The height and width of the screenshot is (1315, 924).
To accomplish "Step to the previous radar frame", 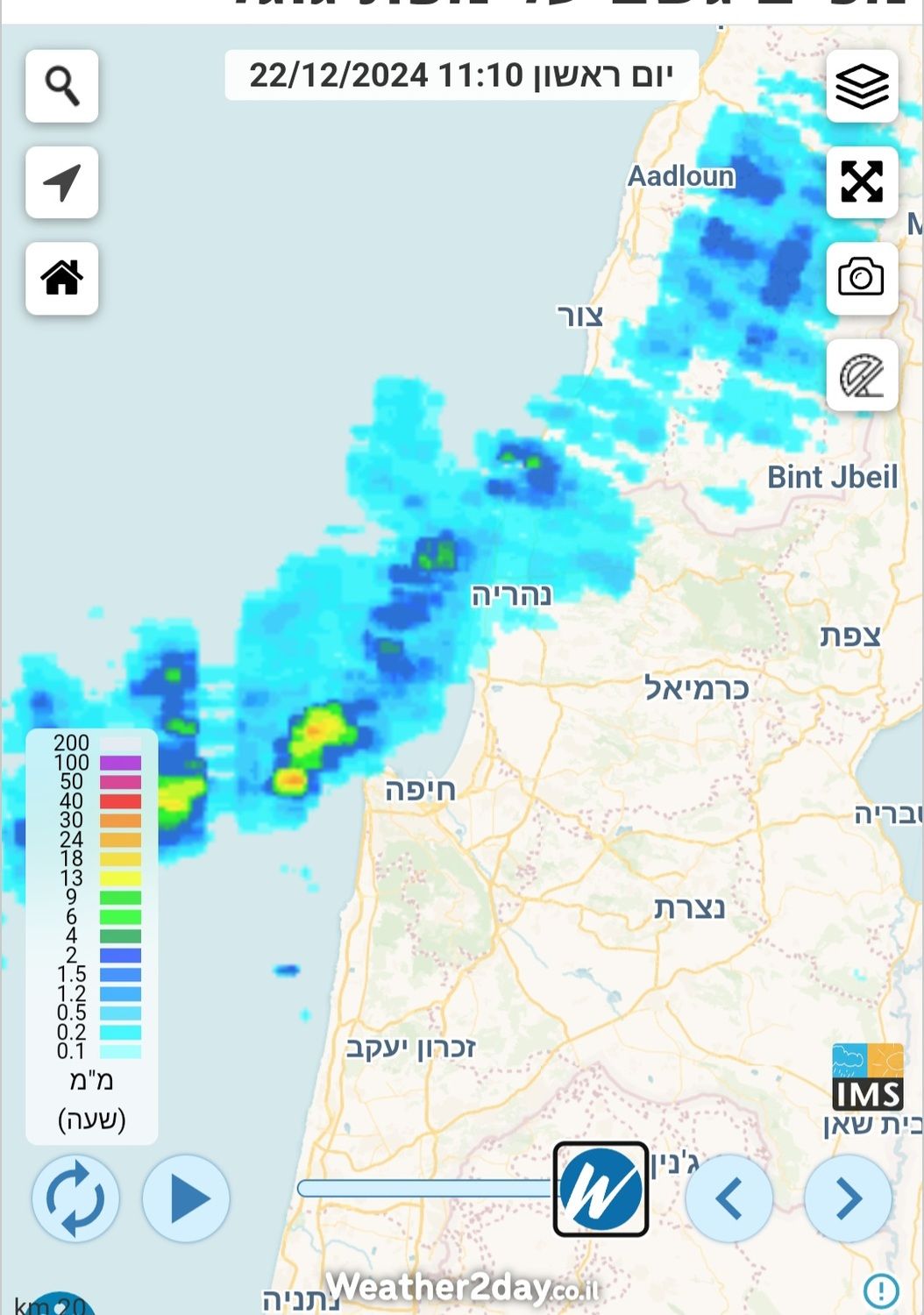I will pos(729,1198).
